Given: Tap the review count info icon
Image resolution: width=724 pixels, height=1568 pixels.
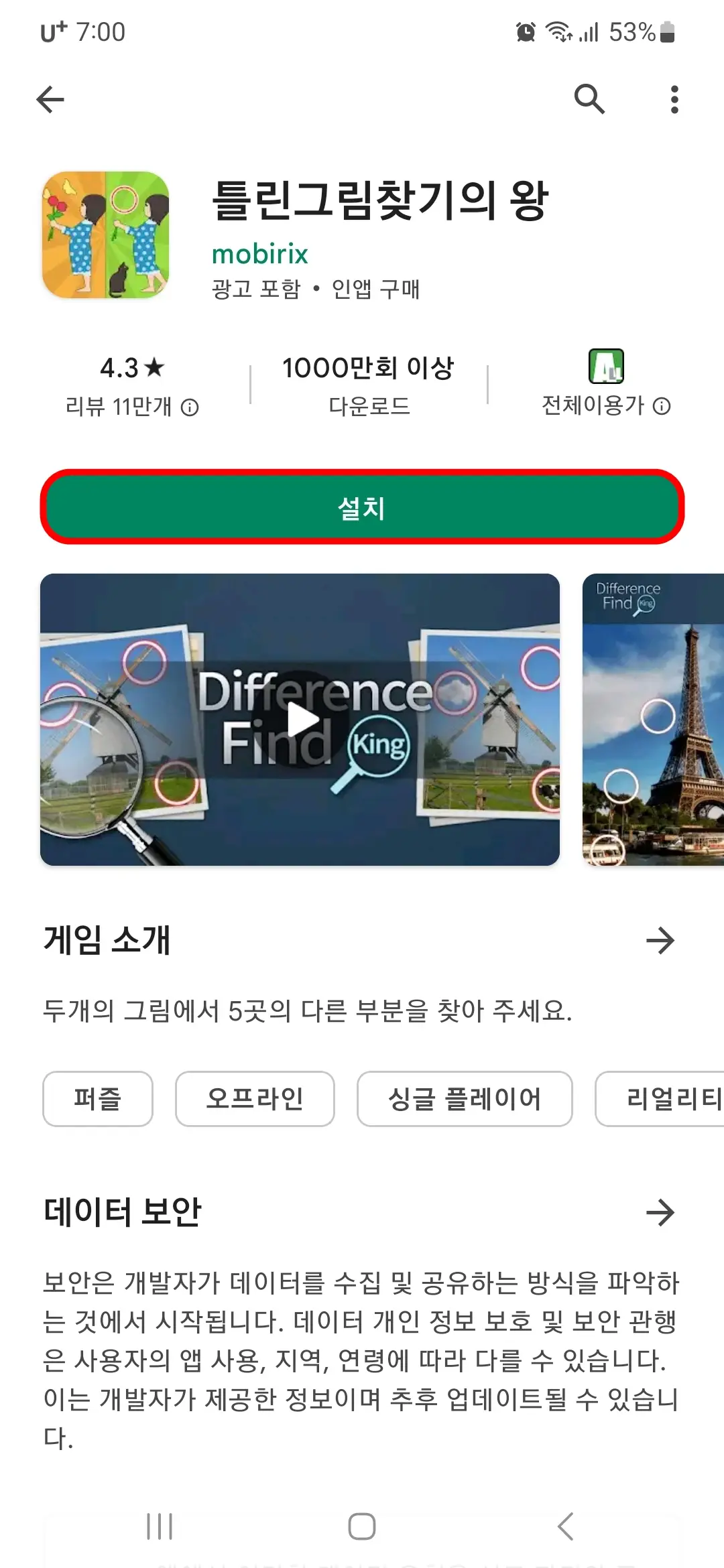Looking at the screenshot, I should point(192,406).
